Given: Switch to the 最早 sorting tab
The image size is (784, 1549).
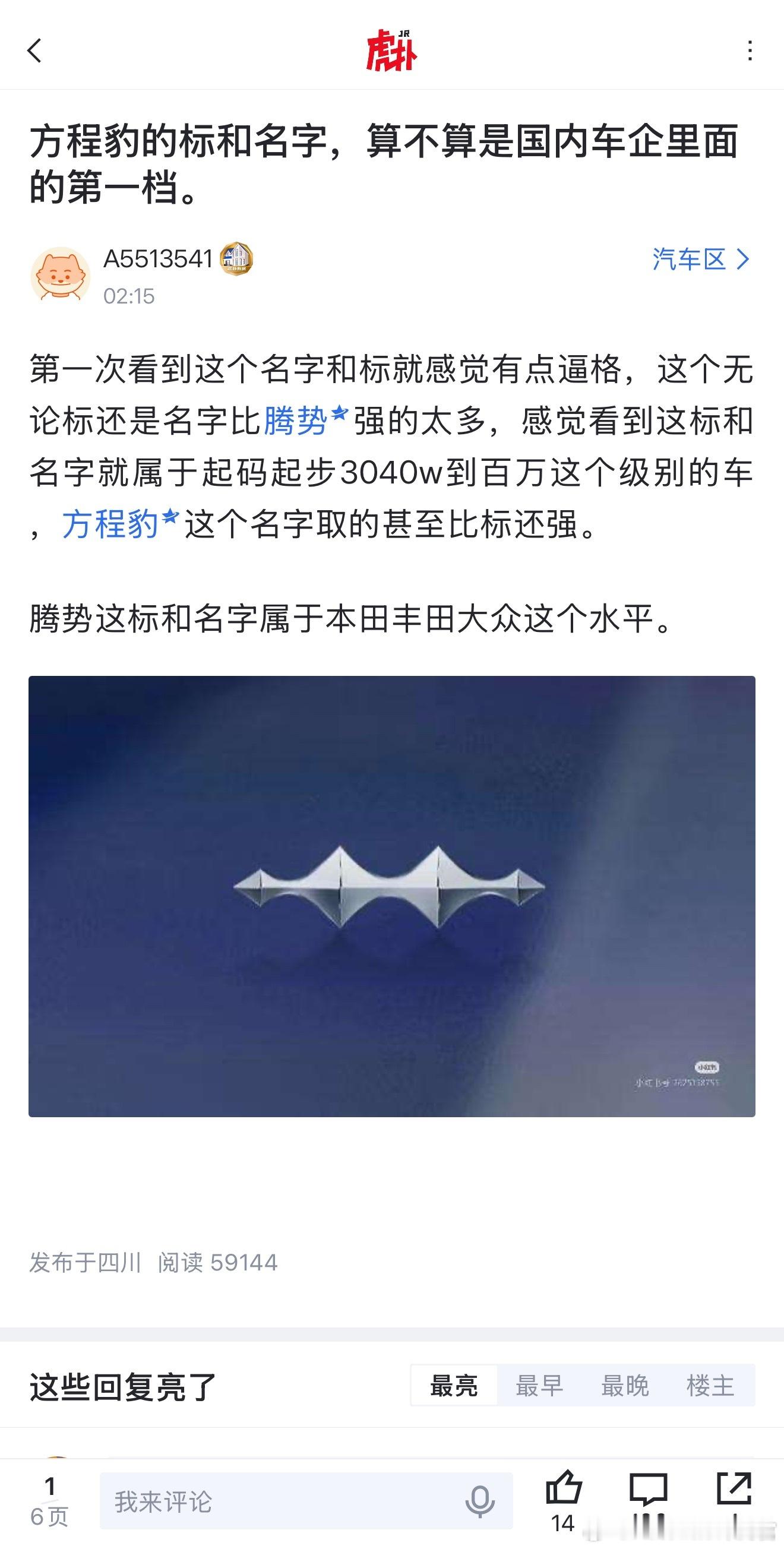Looking at the screenshot, I should [539, 1387].
